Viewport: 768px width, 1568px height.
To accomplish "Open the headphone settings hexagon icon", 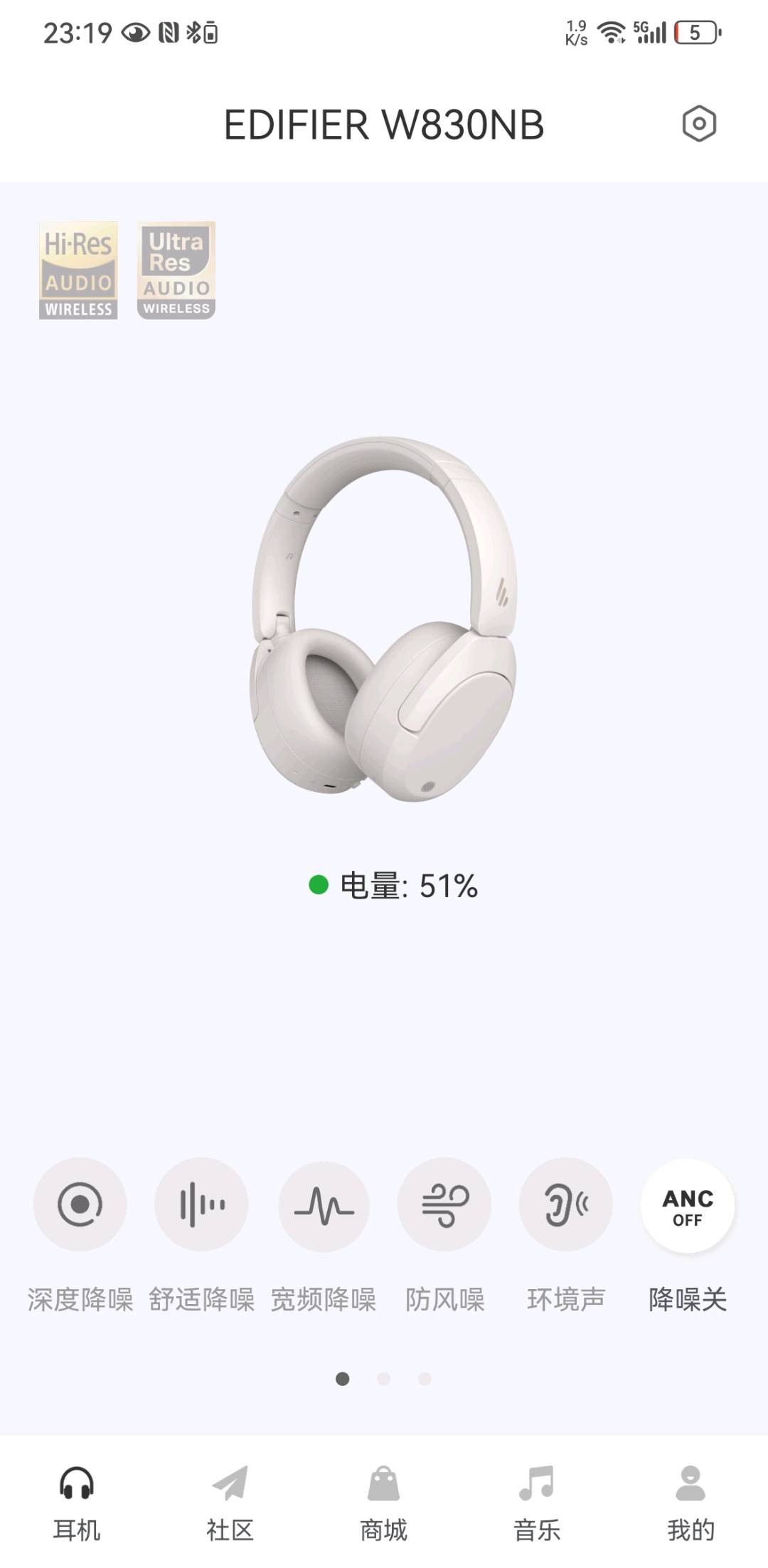I will pyautogui.click(x=698, y=125).
